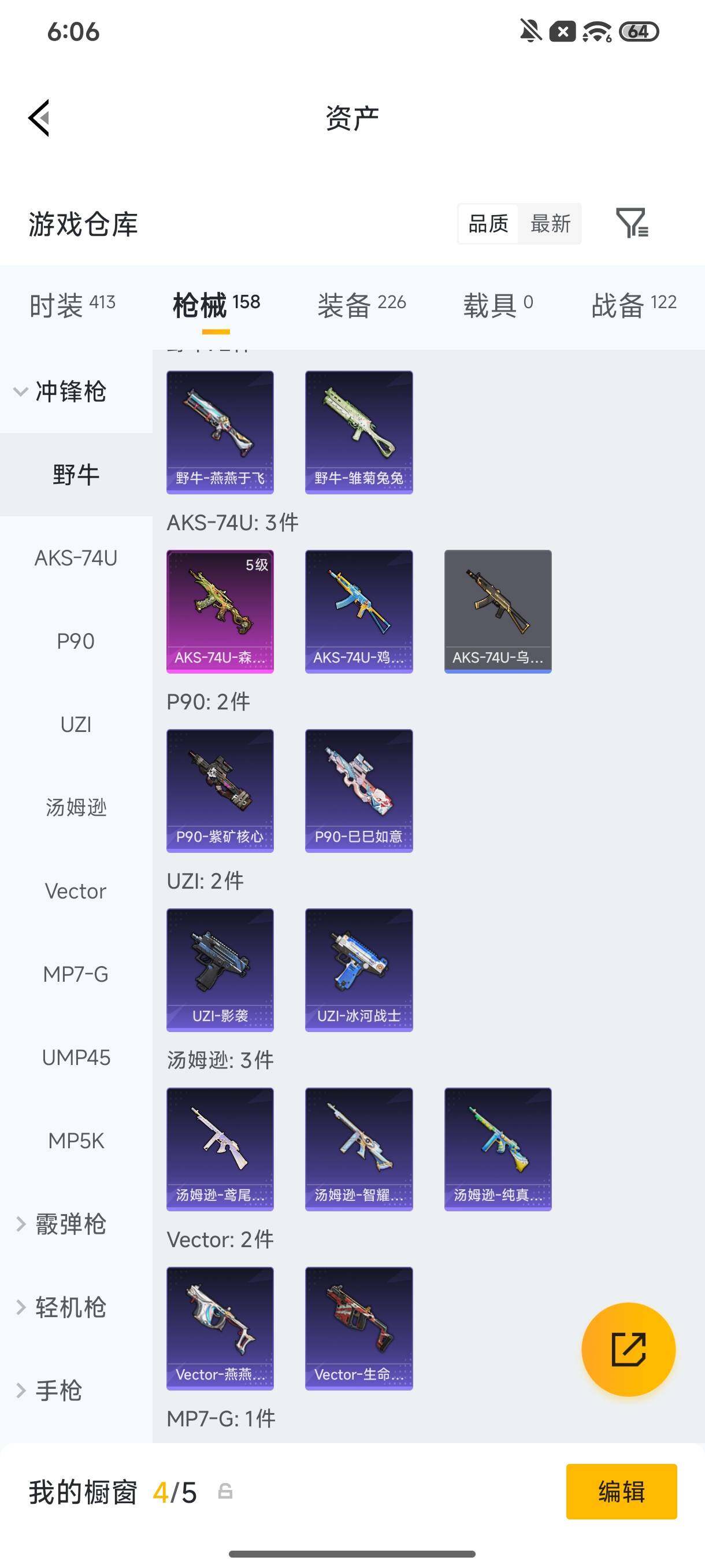Collapse the 冲锋枪 category
Image resolution: width=705 pixels, height=1568 pixels.
pyautogui.click(x=61, y=391)
